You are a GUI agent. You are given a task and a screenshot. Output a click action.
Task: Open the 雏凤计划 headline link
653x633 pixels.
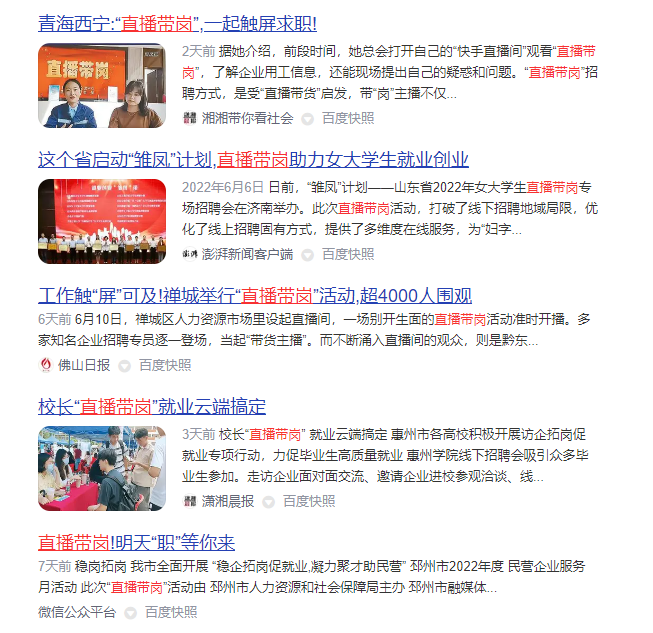click(x=253, y=159)
